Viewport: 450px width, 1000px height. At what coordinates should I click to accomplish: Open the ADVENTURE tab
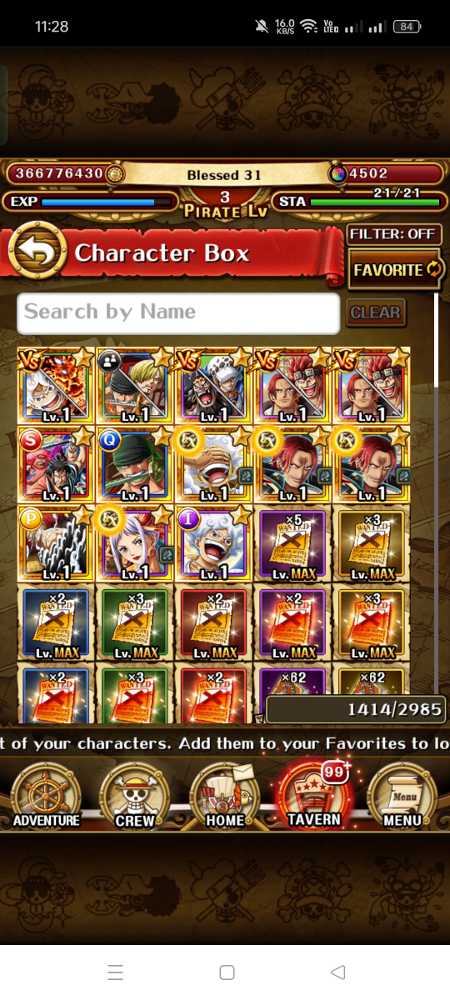tap(46, 797)
